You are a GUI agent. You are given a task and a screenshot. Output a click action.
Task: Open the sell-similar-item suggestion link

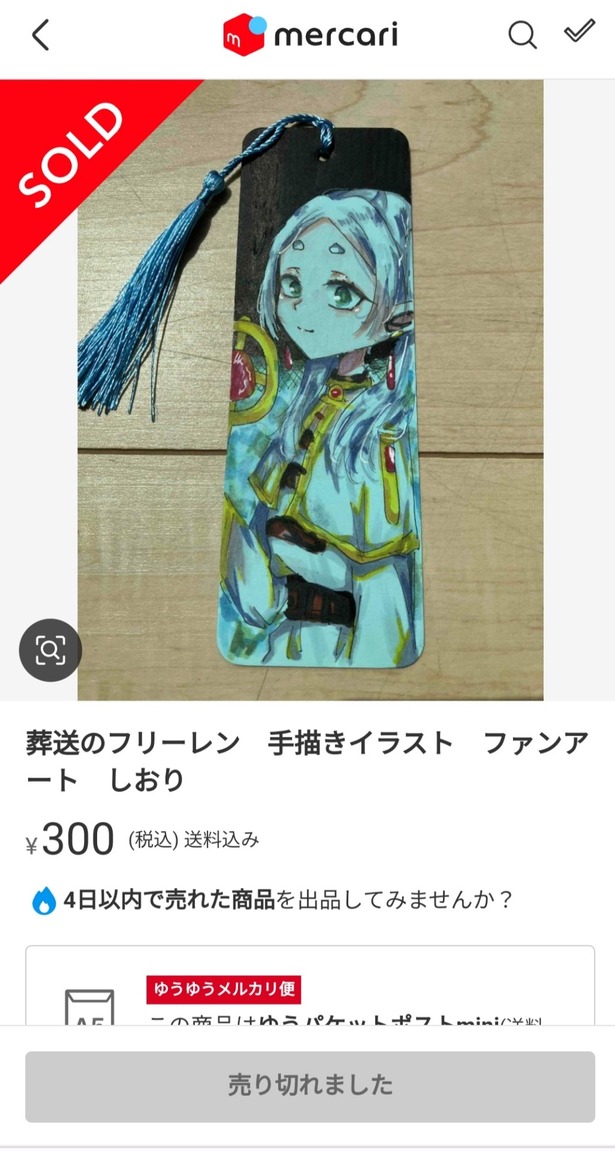272,900
